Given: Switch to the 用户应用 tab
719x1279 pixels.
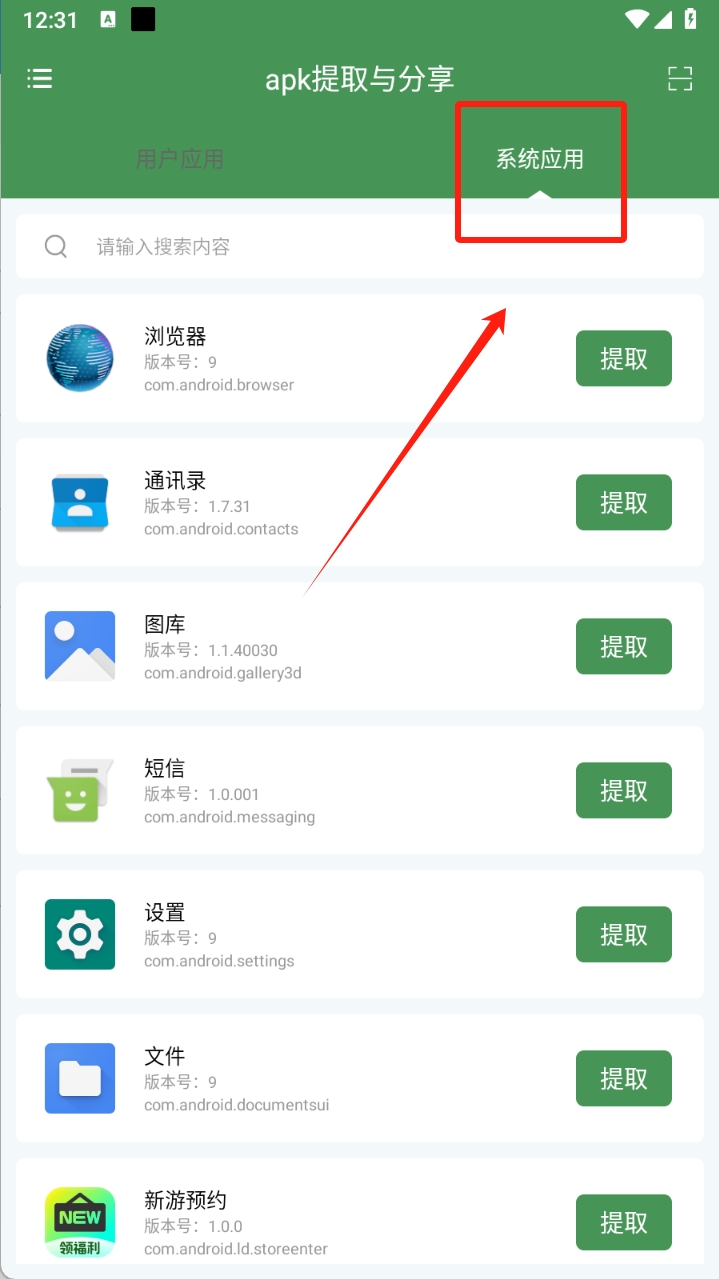Looking at the screenshot, I should click(x=180, y=159).
